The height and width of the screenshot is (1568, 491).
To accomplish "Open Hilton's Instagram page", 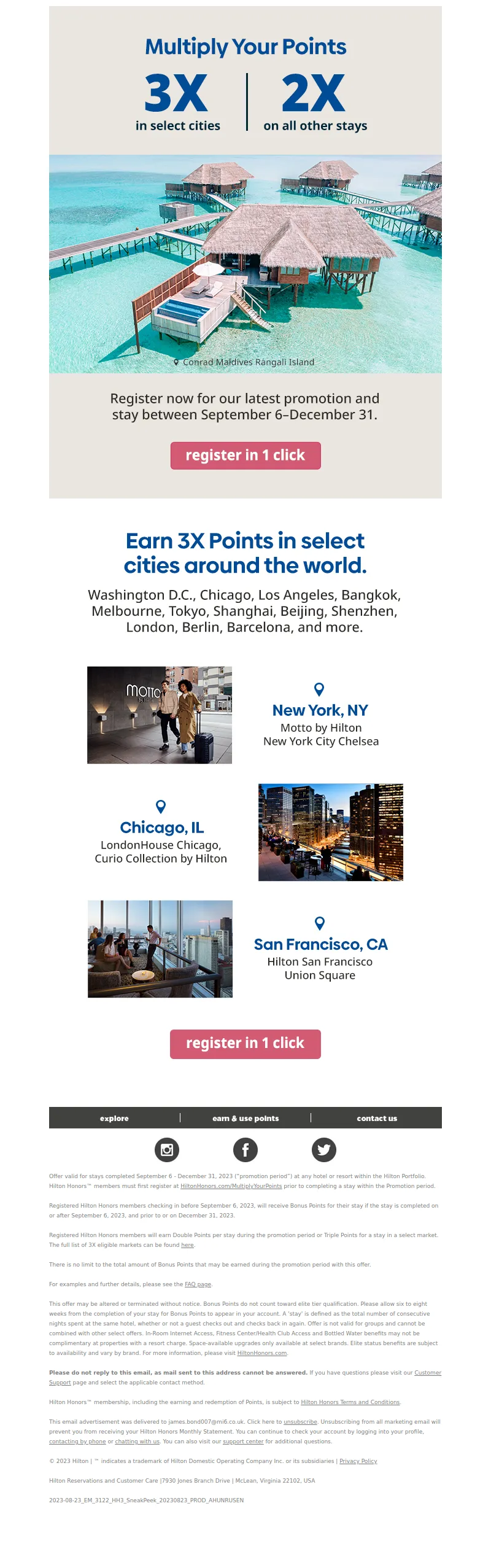I will [x=167, y=1149].
